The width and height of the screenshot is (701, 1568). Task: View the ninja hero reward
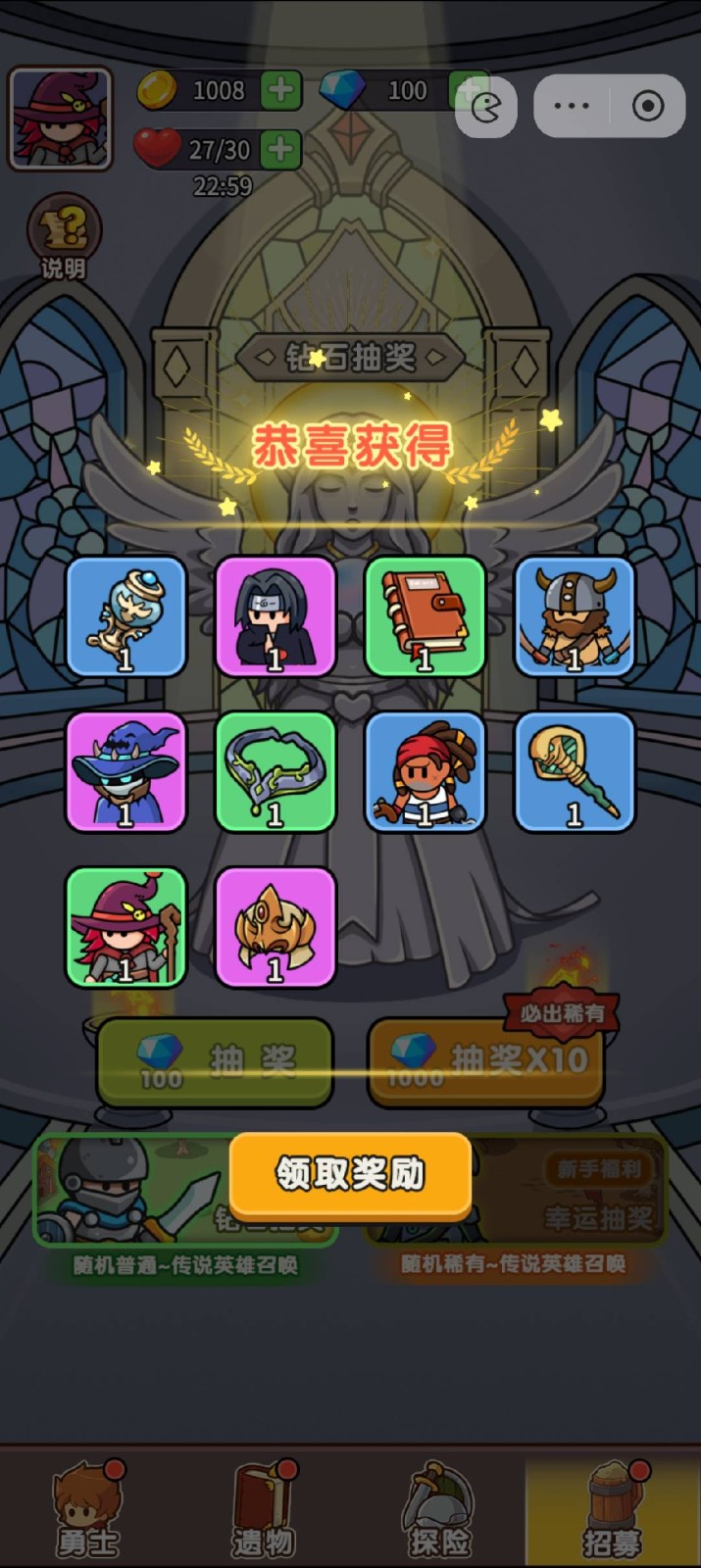tap(275, 616)
